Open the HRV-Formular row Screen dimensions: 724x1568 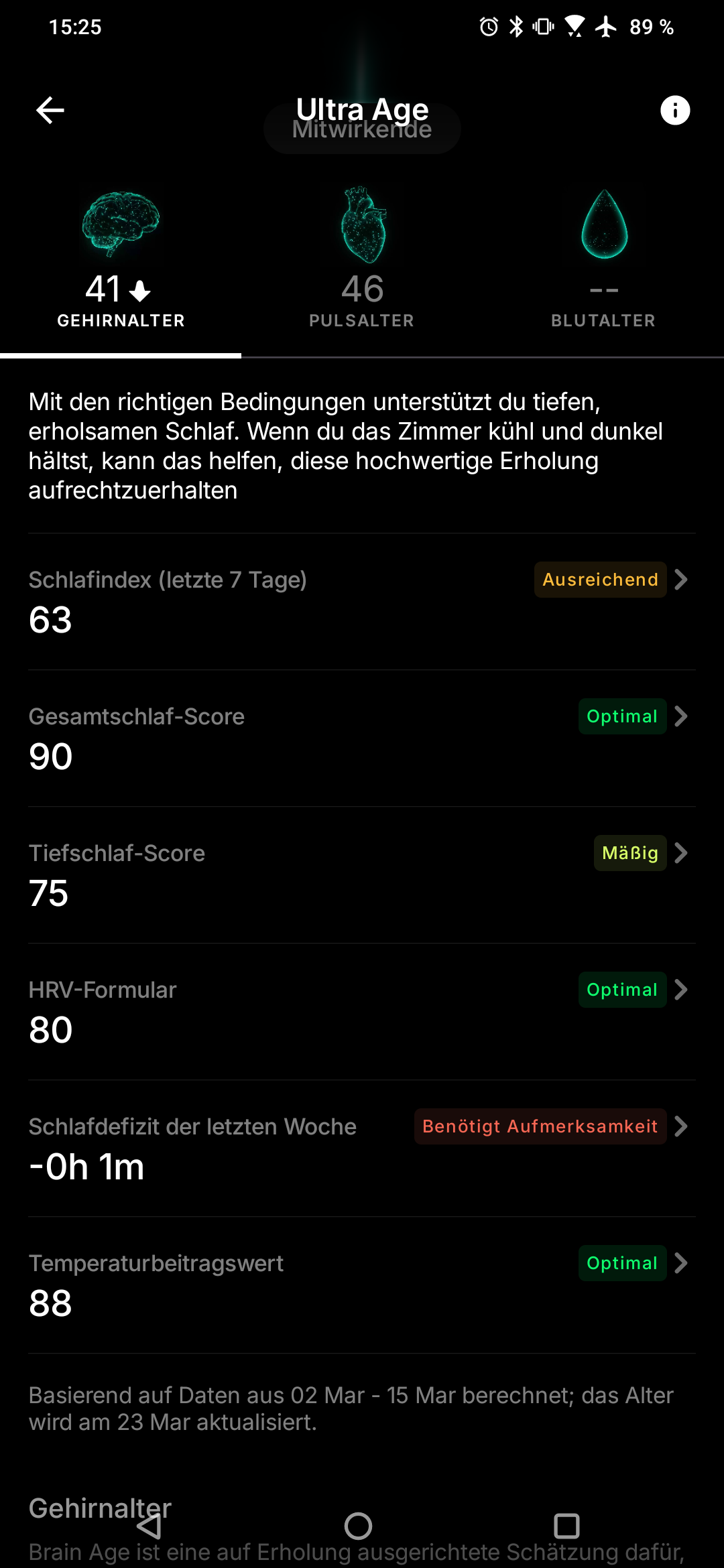[x=362, y=1011]
